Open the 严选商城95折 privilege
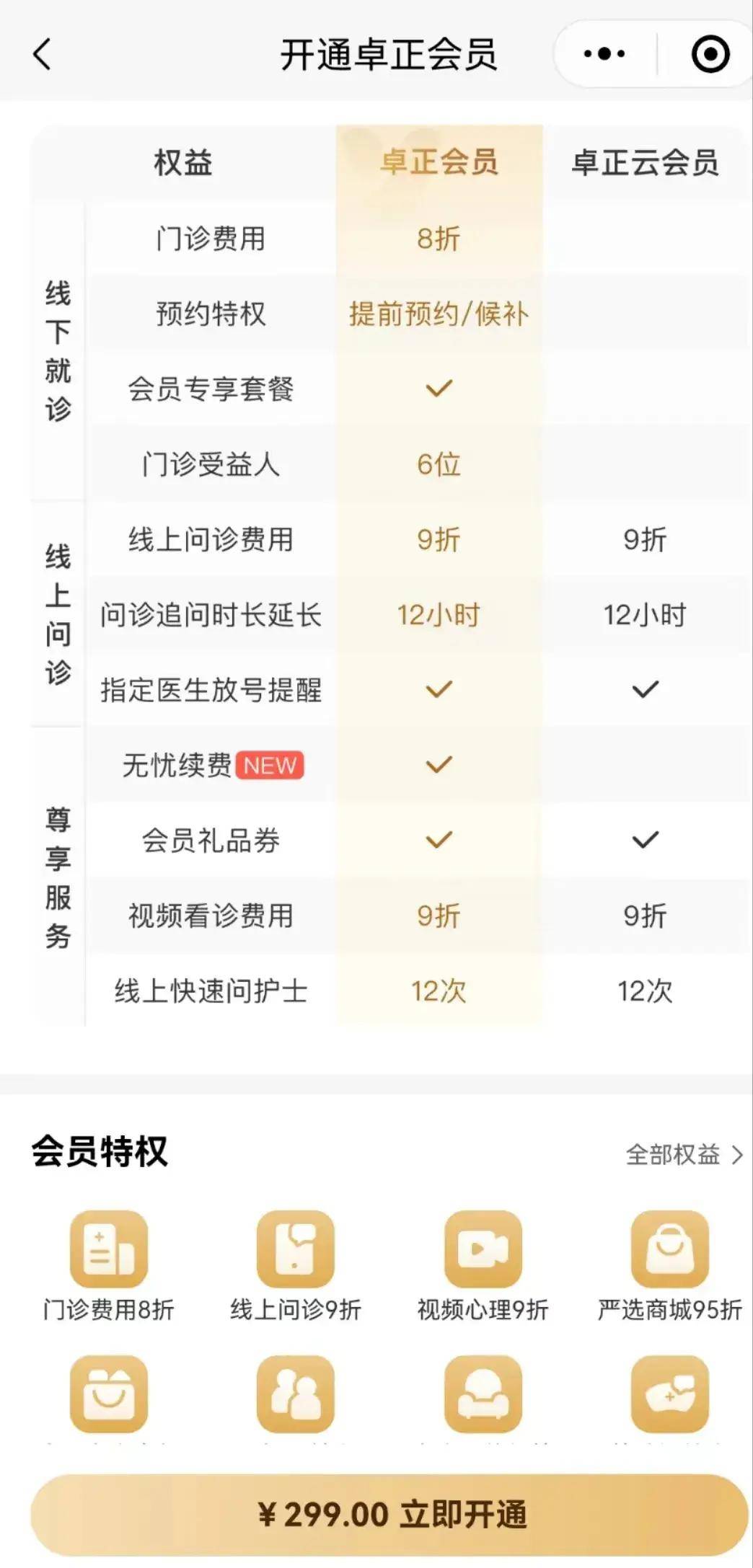The image size is (753, 1568). point(670,1267)
